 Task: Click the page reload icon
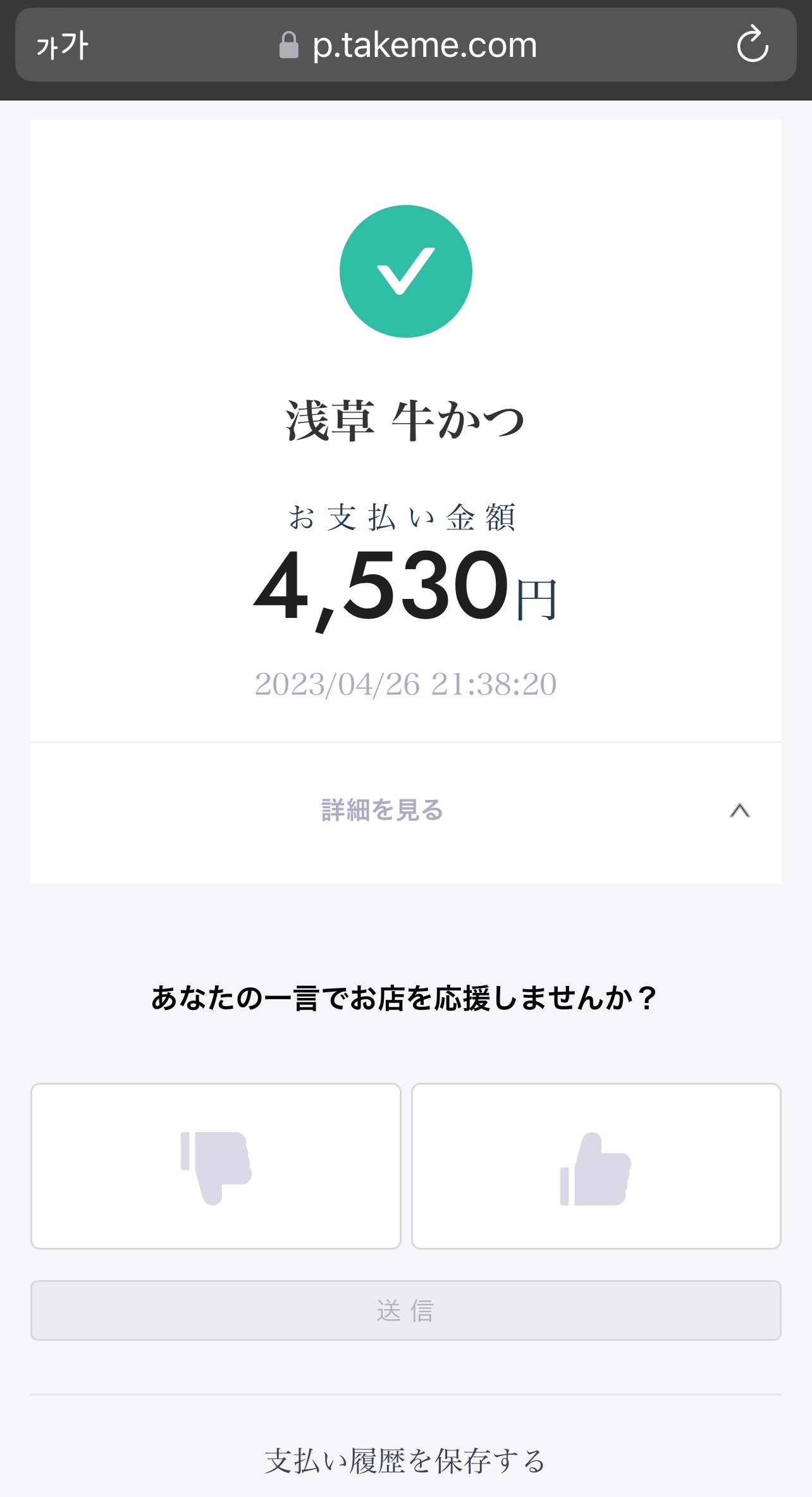coord(753,44)
